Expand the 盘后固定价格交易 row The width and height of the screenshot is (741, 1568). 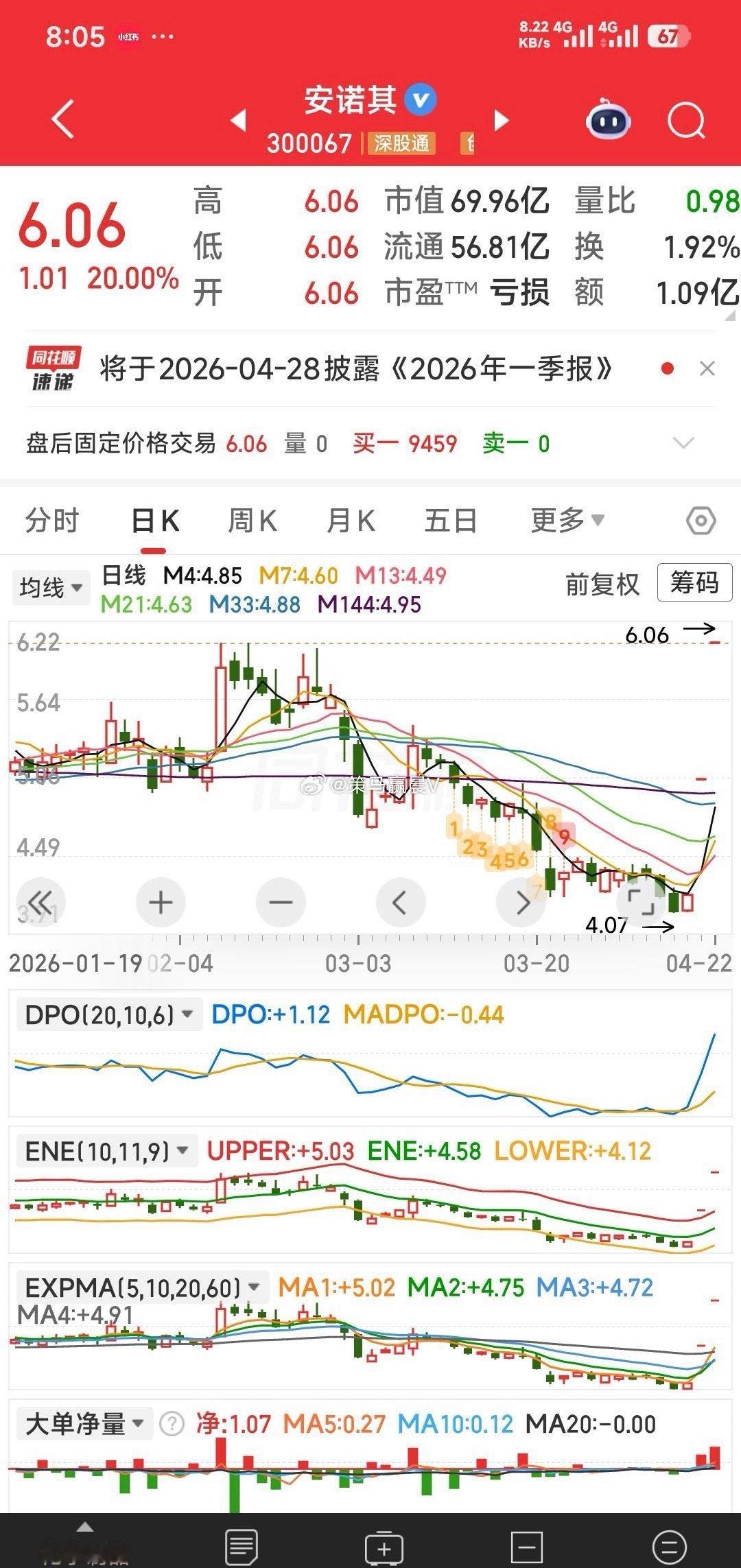(683, 443)
